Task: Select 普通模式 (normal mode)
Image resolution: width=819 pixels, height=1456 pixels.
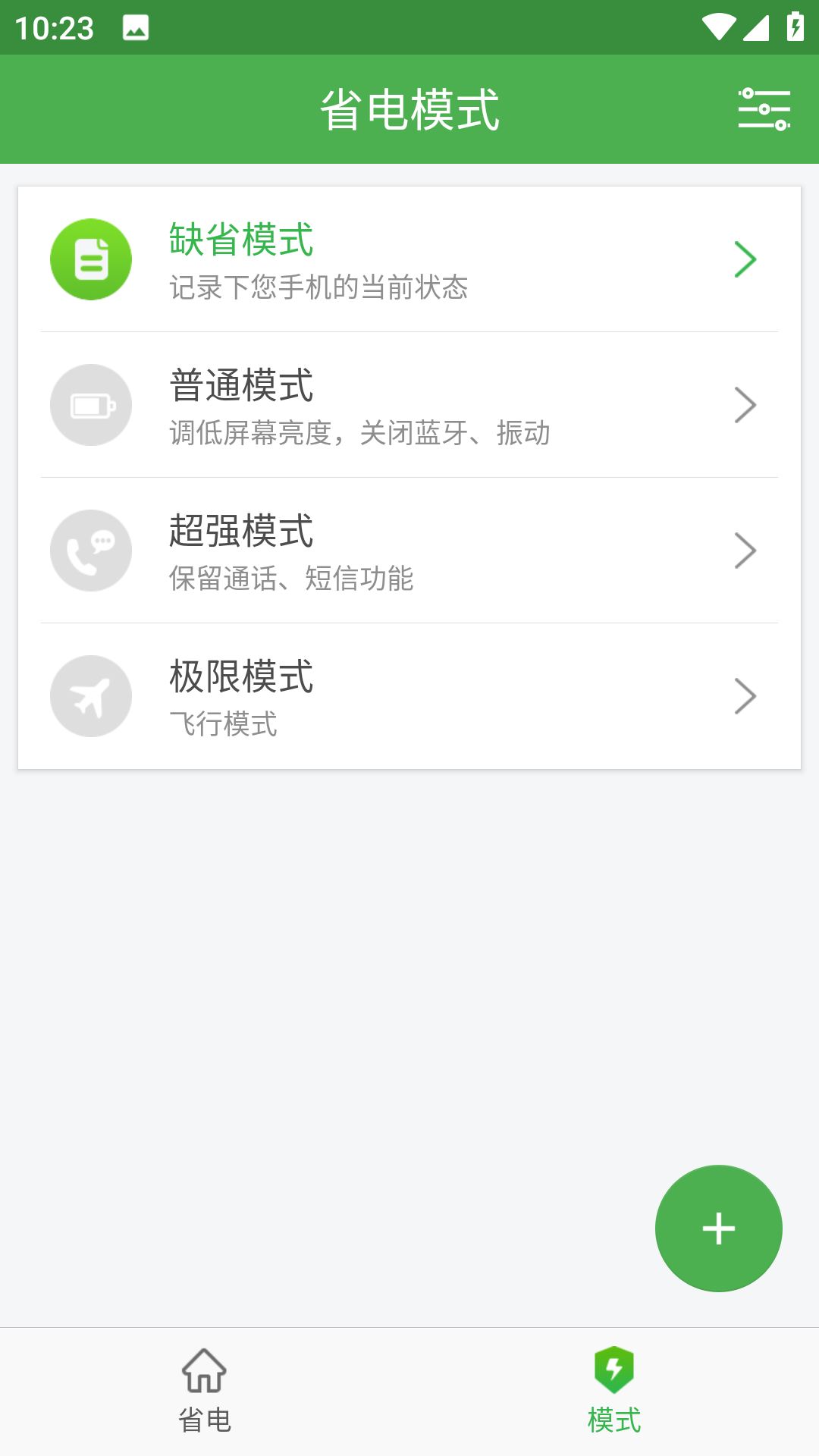Action: pos(409,405)
